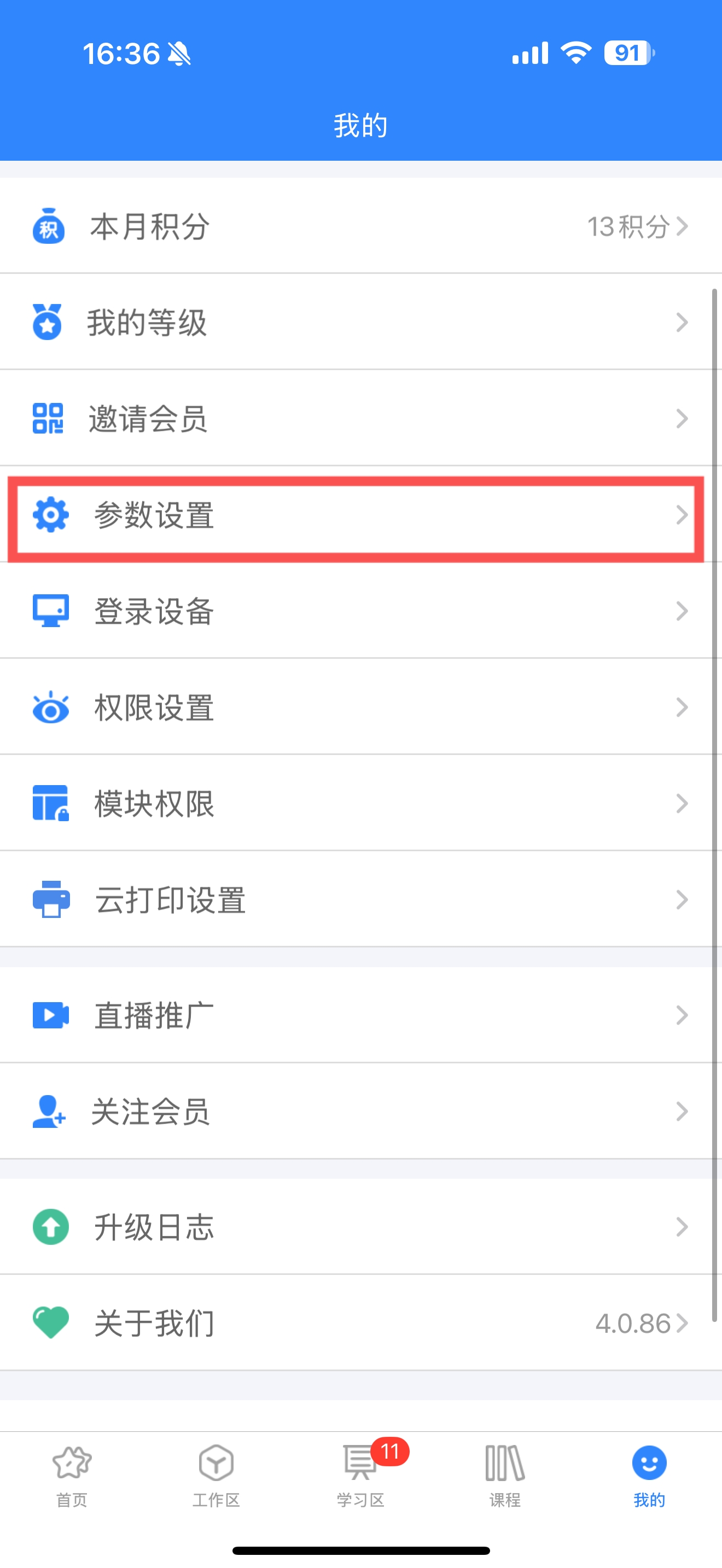Viewport: 722px width, 1568px height.
Task: Switch to the 首页 home tab
Action: tap(72, 1476)
